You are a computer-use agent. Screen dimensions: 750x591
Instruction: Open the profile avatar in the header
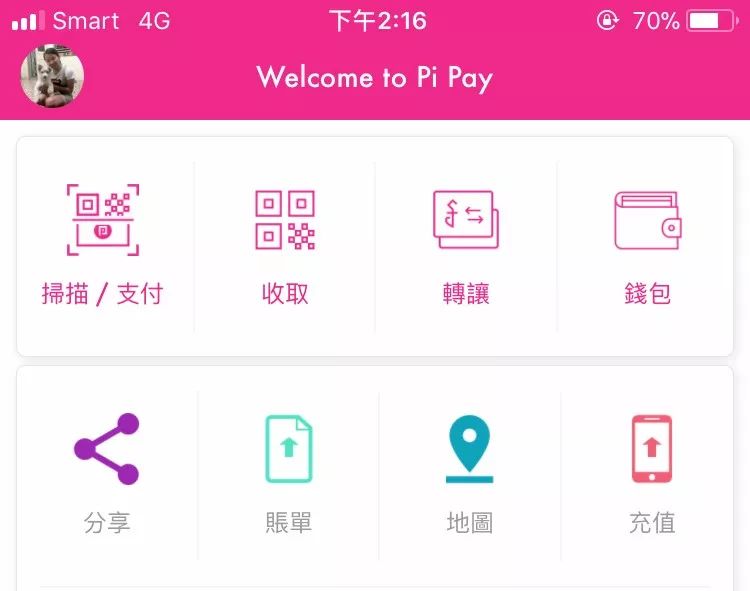tap(52, 77)
